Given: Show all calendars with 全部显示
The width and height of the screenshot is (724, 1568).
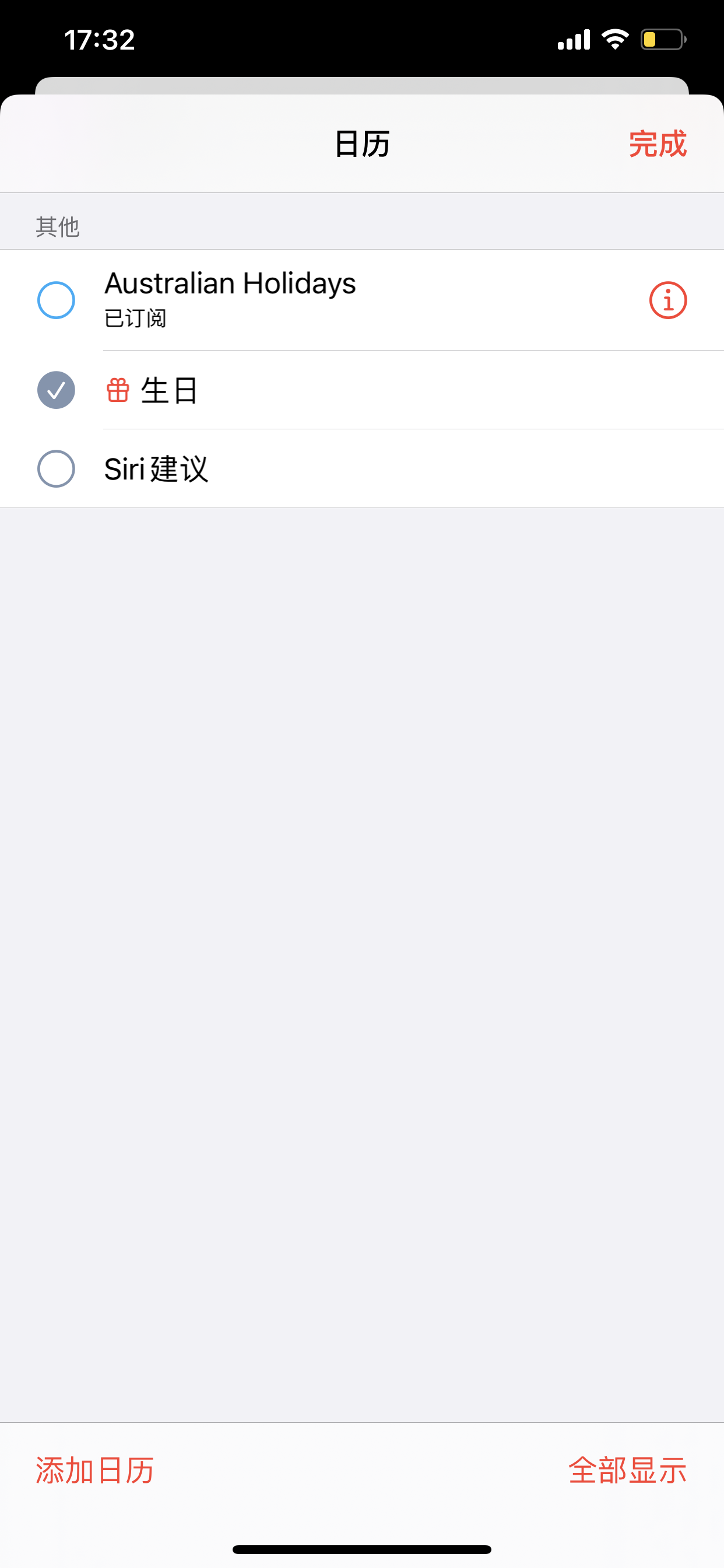Looking at the screenshot, I should tap(627, 1470).
